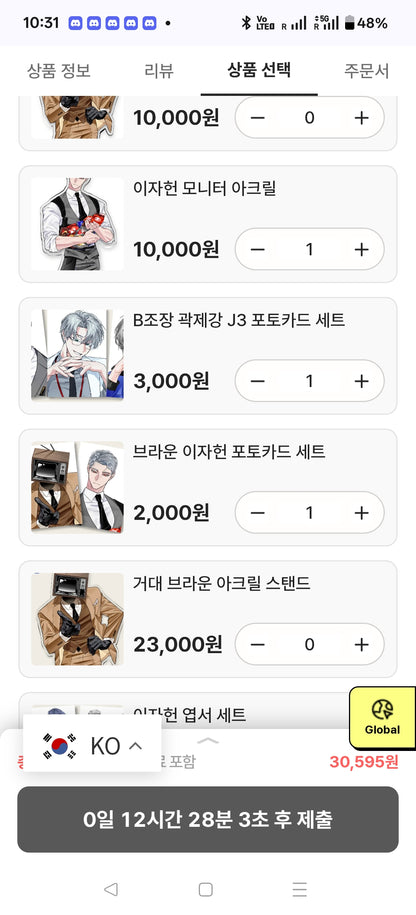Decrease quantity of 이자헌 모니터 아크릴

coord(257,250)
